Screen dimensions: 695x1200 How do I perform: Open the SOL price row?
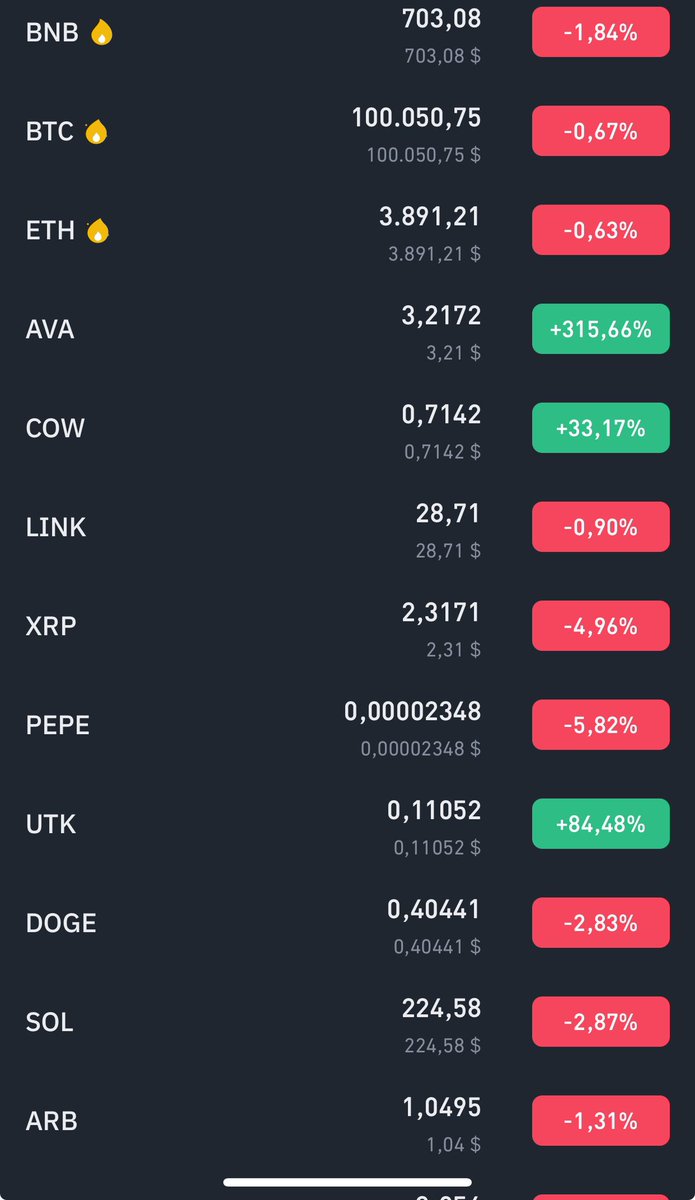point(347,1022)
